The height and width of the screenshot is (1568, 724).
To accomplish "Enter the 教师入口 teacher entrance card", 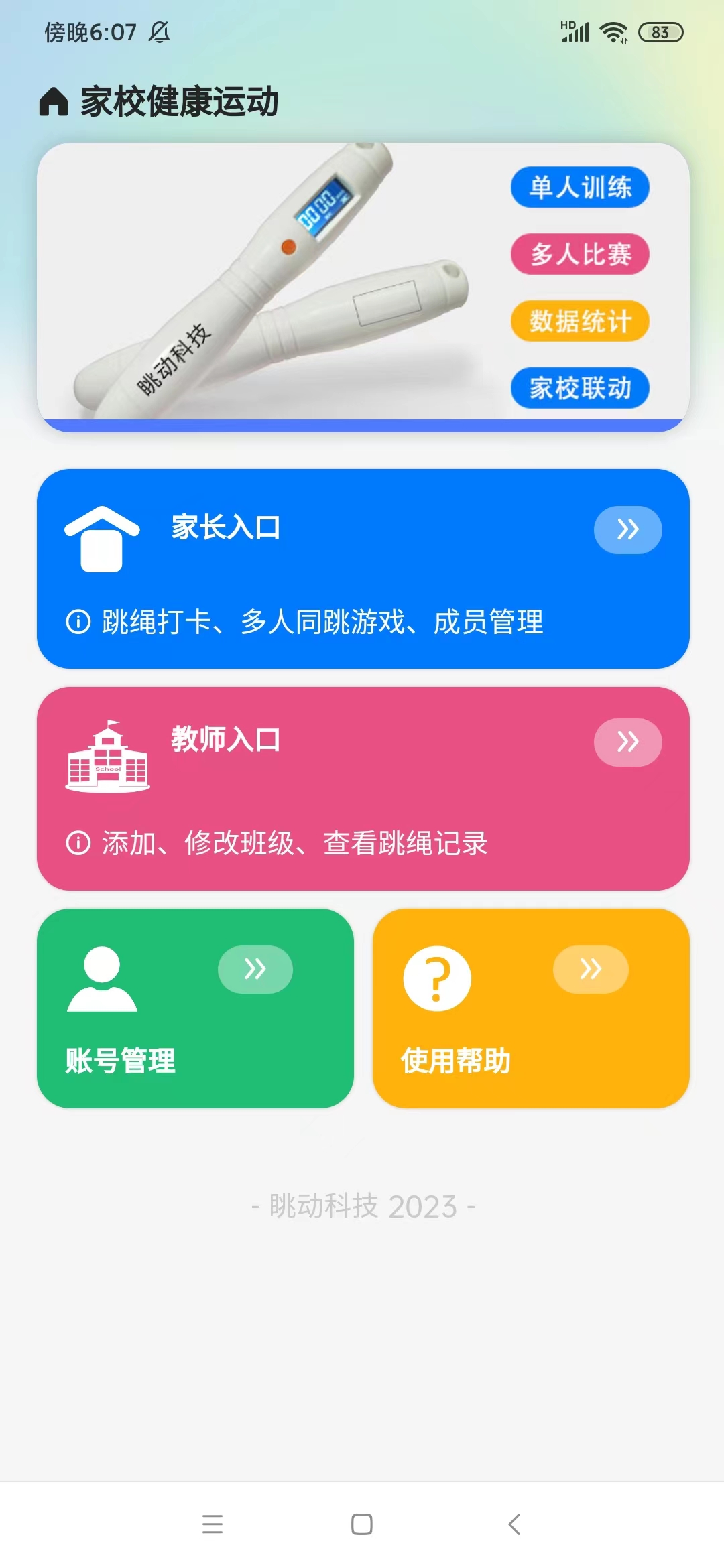I will coord(363,788).
